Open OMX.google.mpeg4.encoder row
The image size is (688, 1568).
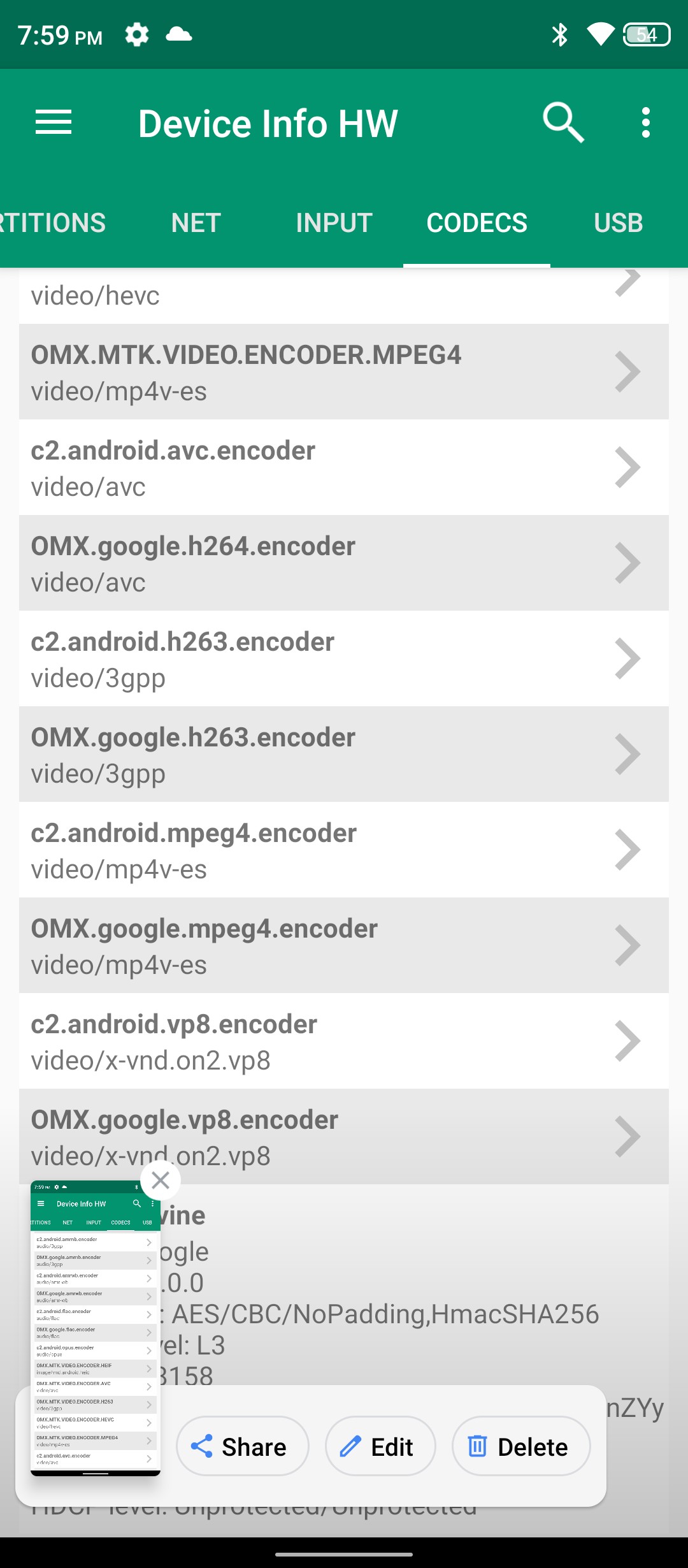pyautogui.click(x=344, y=946)
